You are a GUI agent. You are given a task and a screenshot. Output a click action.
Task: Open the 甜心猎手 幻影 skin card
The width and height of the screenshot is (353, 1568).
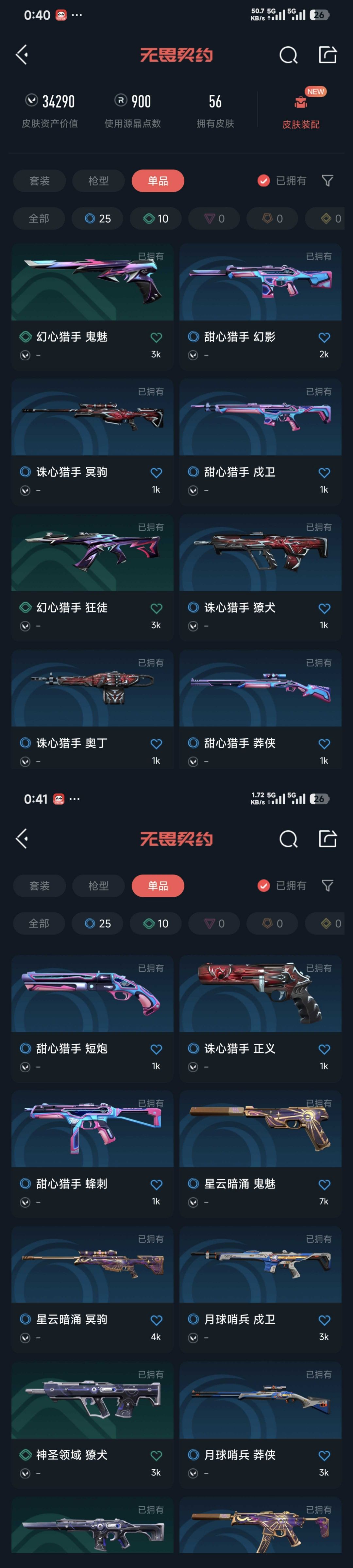pyautogui.click(x=261, y=307)
